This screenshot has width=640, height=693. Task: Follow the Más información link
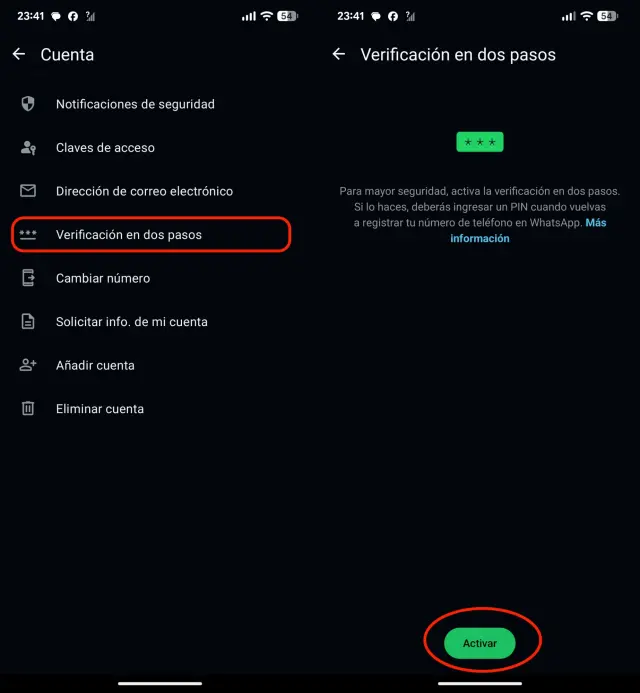[480, 238]
